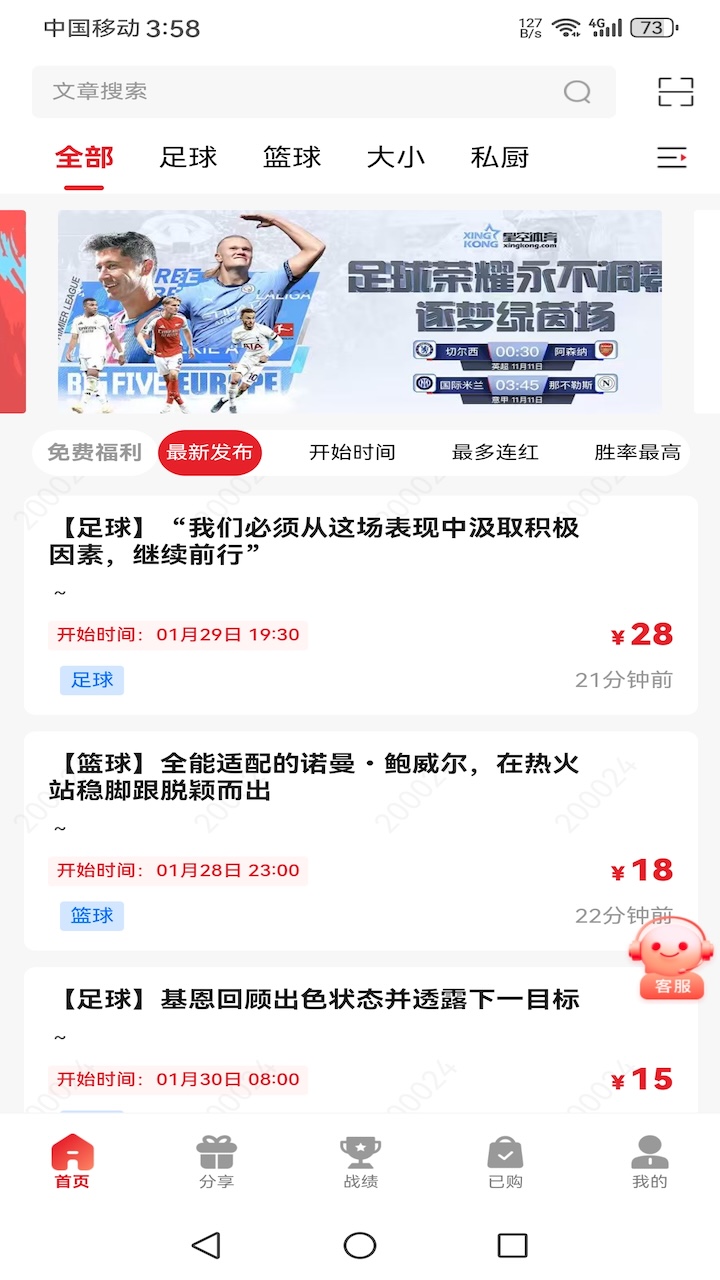Tap the 篮球 tag on the Norman Powell article

click(91, 916)
